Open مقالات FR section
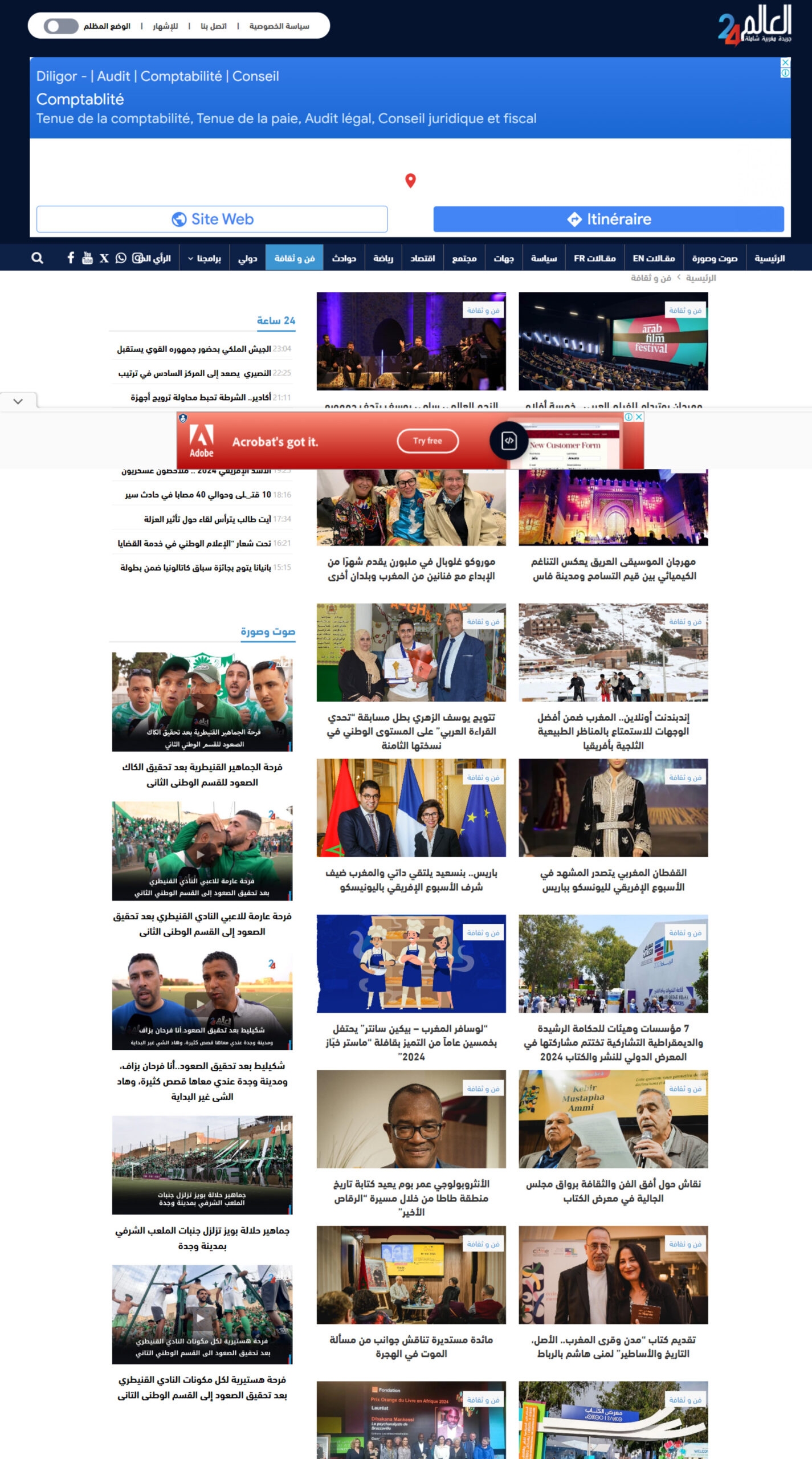 594,258
